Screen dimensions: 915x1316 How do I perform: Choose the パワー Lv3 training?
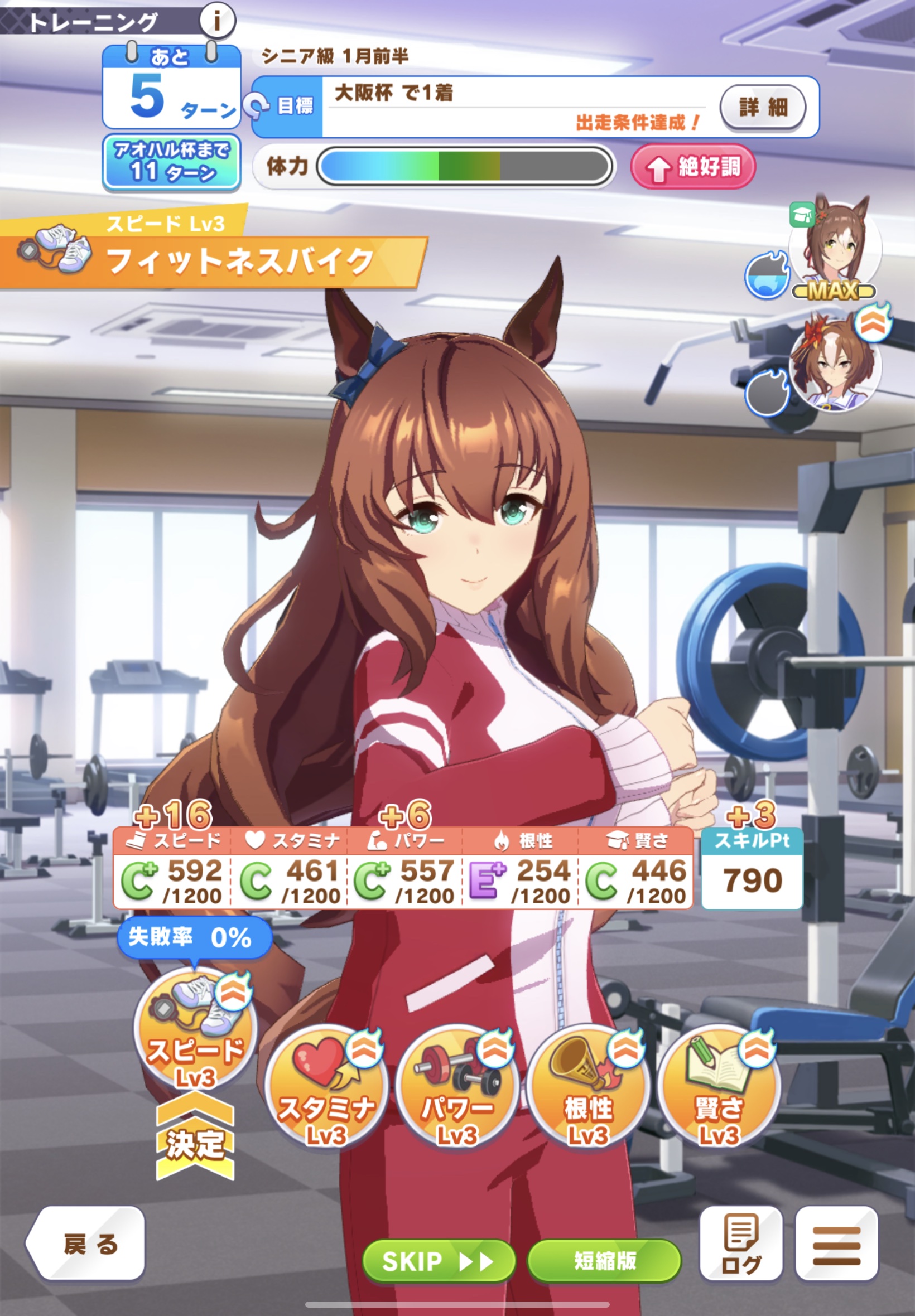coord(457,1088)
